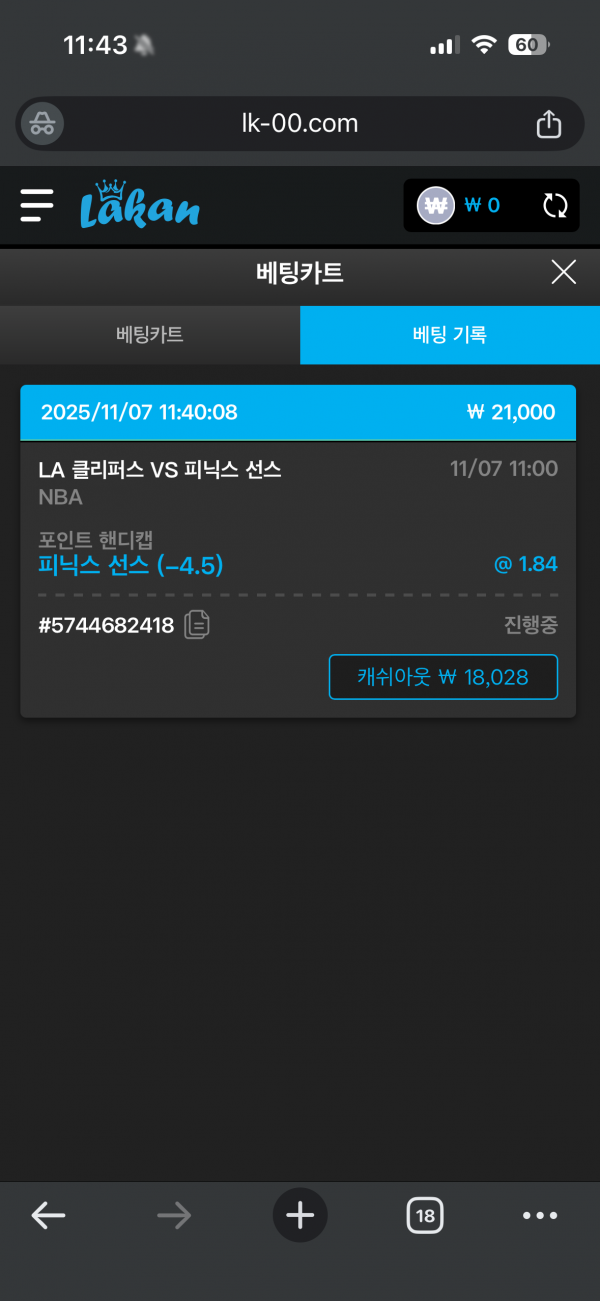Screen dimensions: 600x1301
Task: Cash out the bet for ₩ 18,028
Action: tap(443, 678)
